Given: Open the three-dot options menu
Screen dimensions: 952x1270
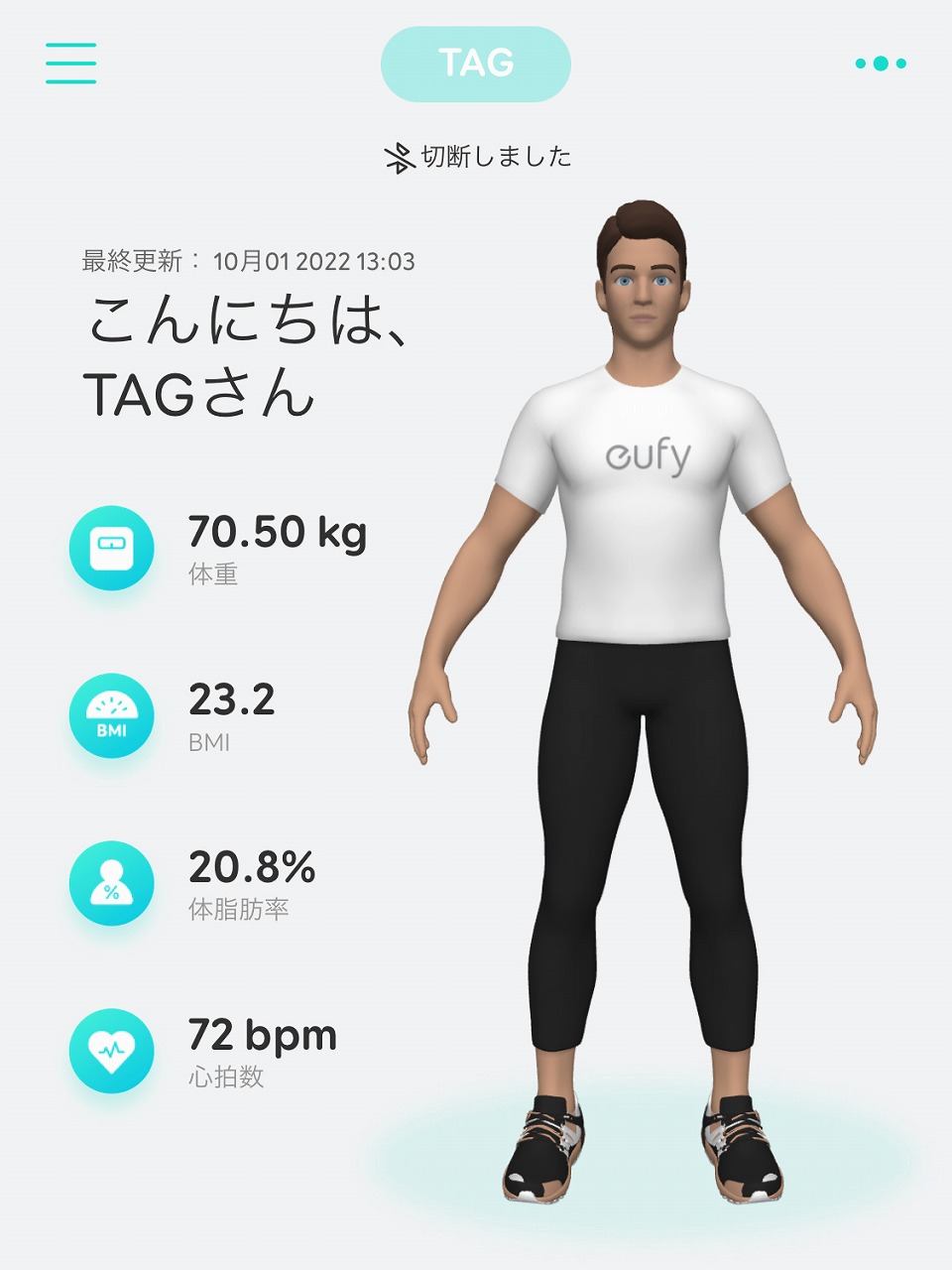Looking at the screenshot, I should coord(881,62).
